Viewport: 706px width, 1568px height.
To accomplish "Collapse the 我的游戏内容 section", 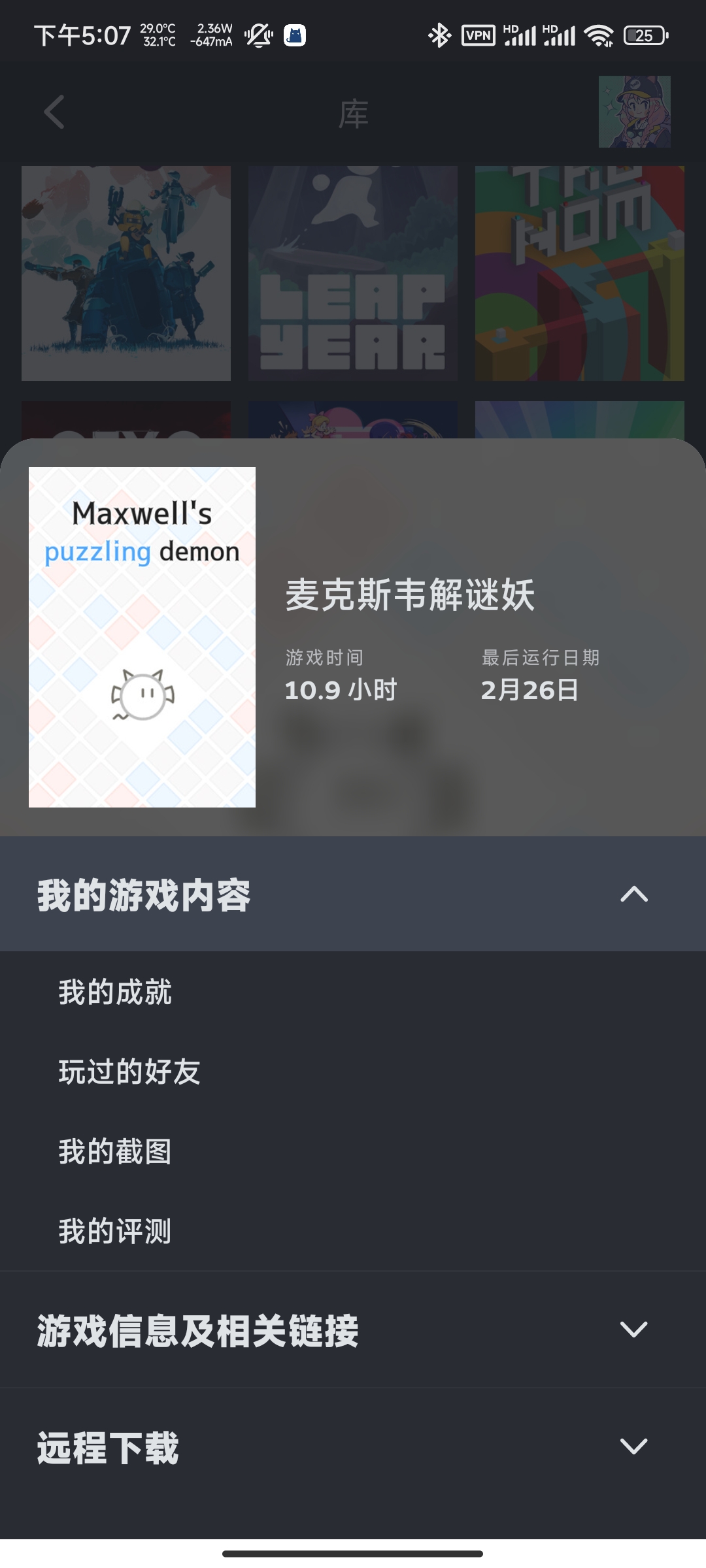I will 633,894.
